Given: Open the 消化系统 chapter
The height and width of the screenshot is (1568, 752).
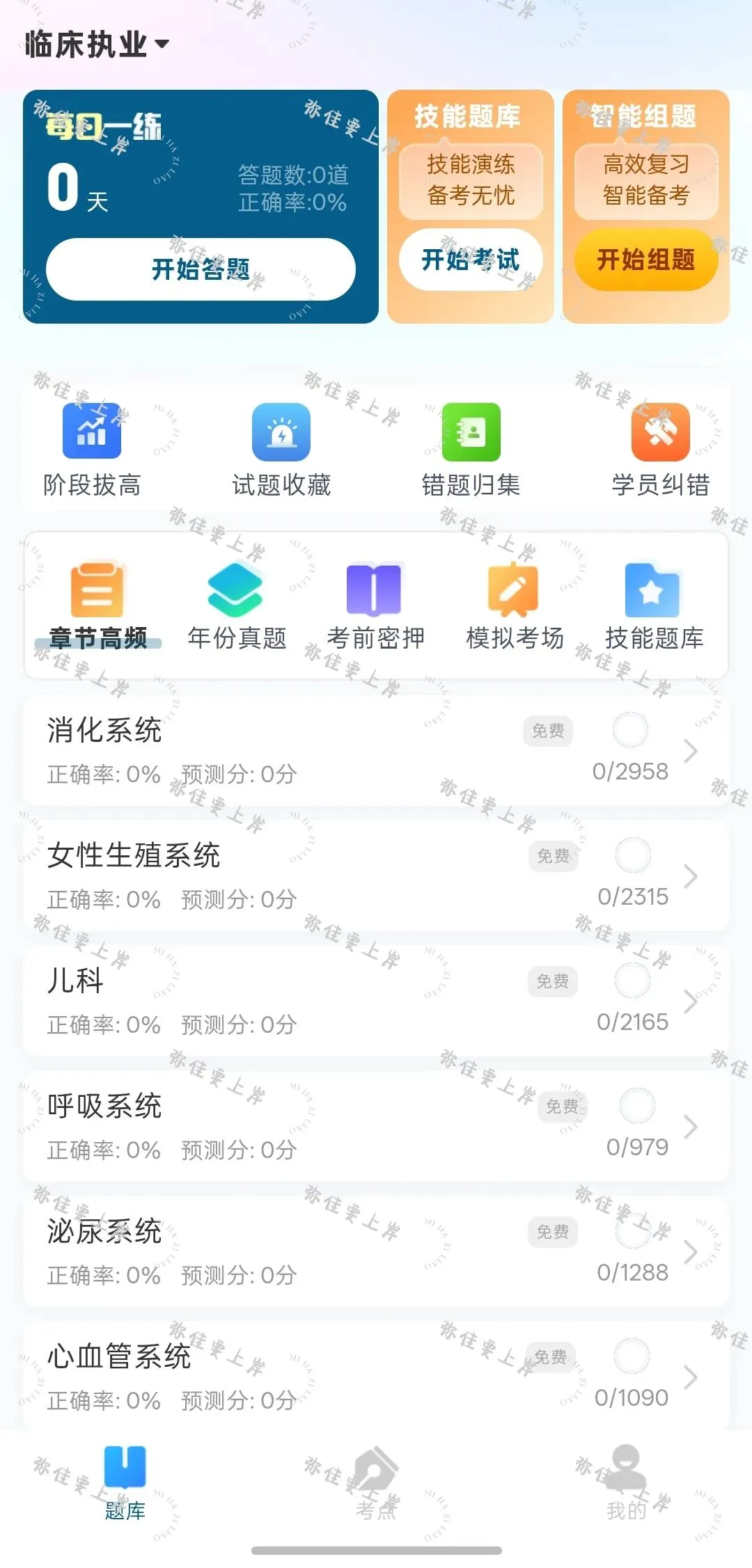Looking at the screenshot, I should pos(376,751).
